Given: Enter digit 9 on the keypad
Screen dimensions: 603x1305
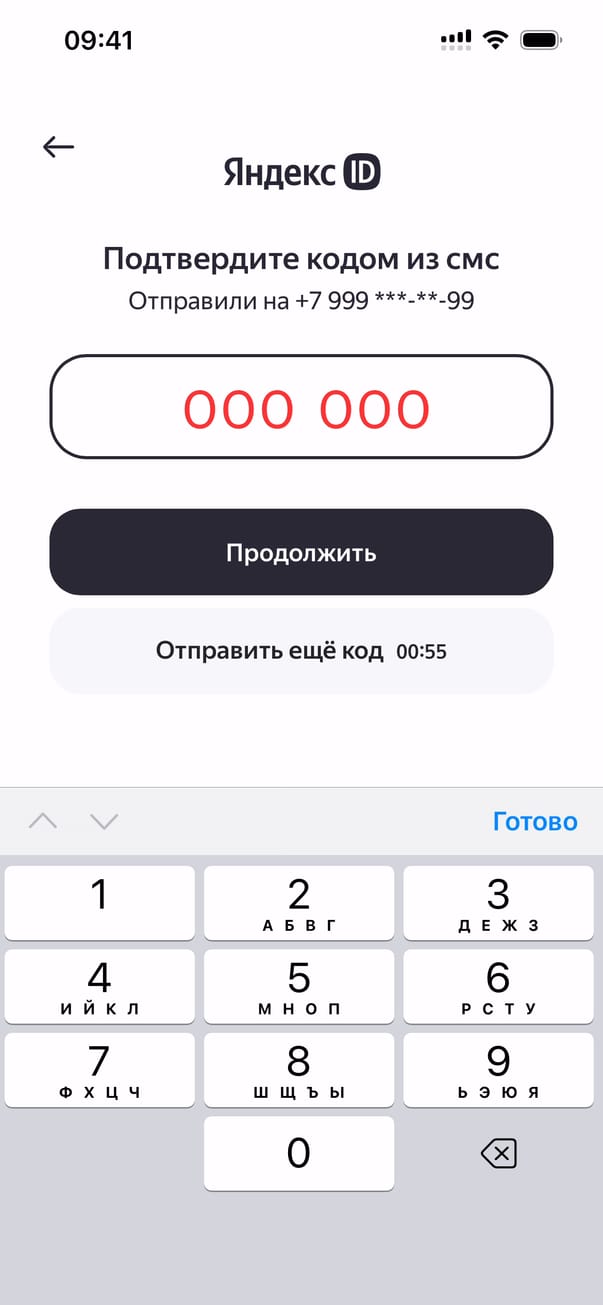Looking at the screenshot, I should pos(498,1069).
